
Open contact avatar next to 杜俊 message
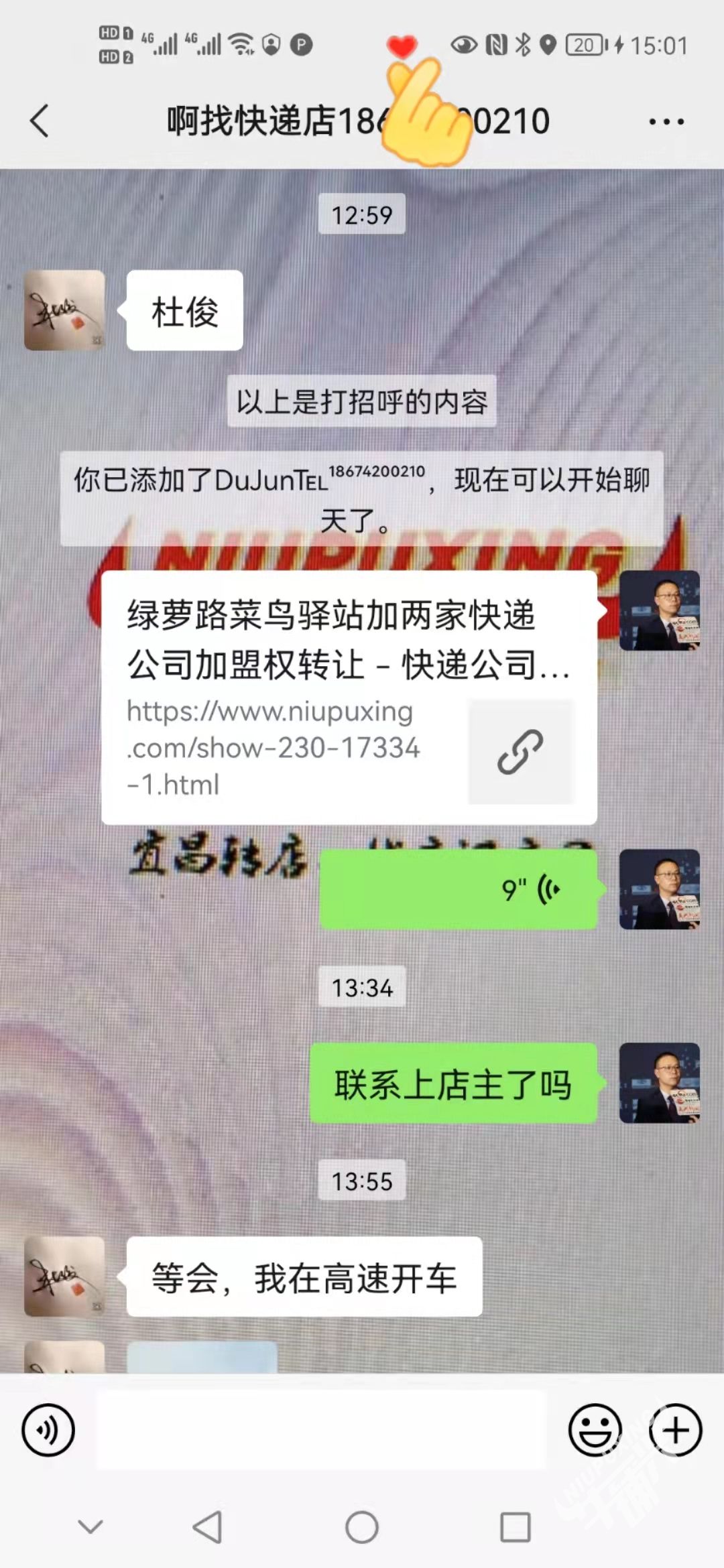tap(64, 310)
